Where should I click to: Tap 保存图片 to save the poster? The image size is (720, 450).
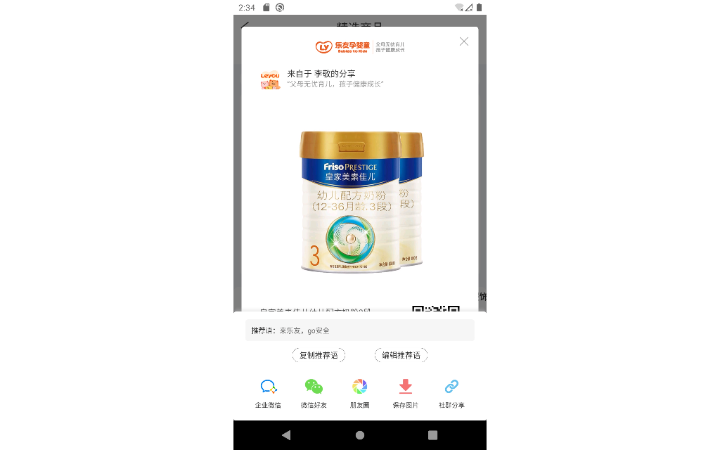[405, 392]
